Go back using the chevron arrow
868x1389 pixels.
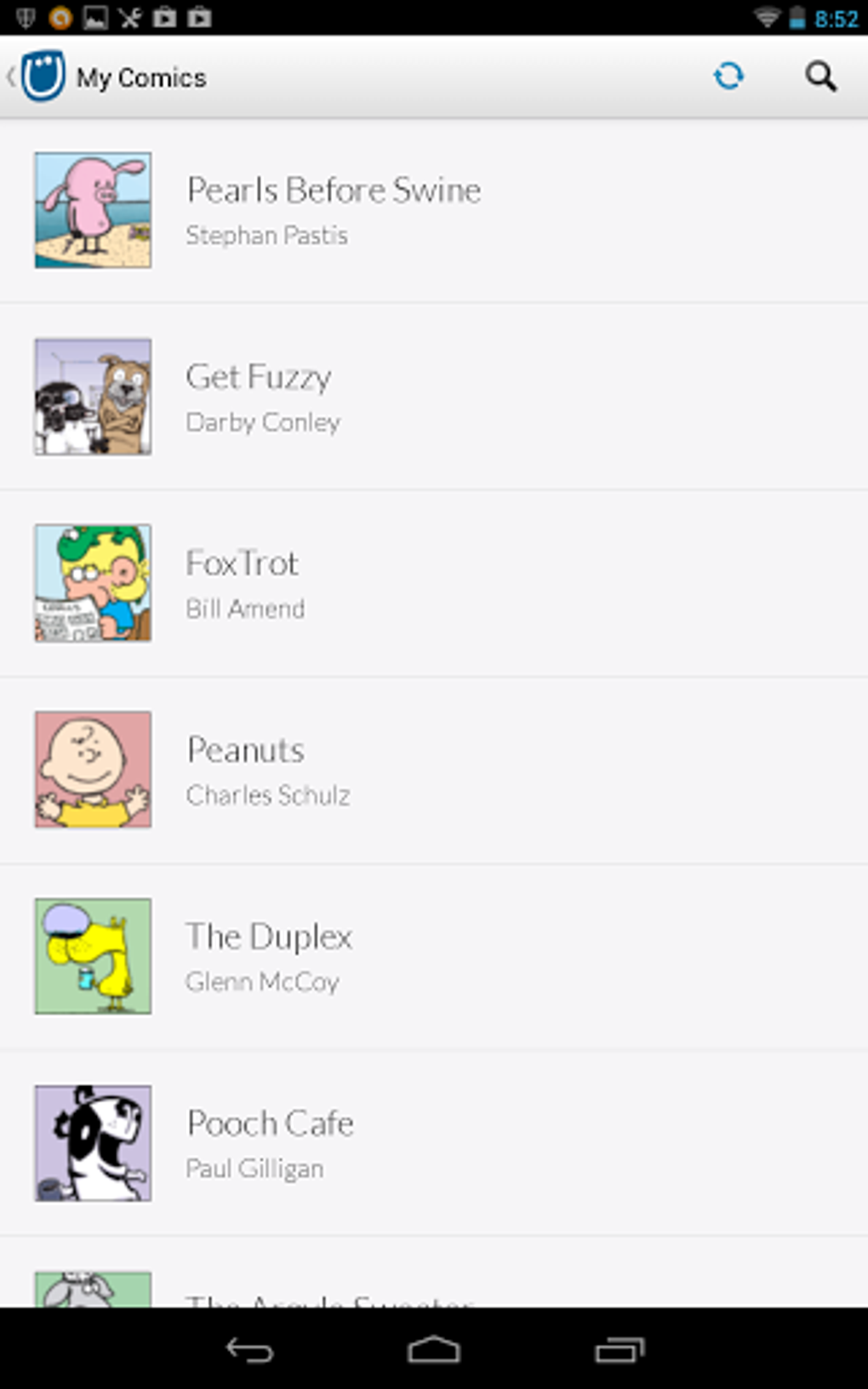pyautogui.click(x=9, y=76)
